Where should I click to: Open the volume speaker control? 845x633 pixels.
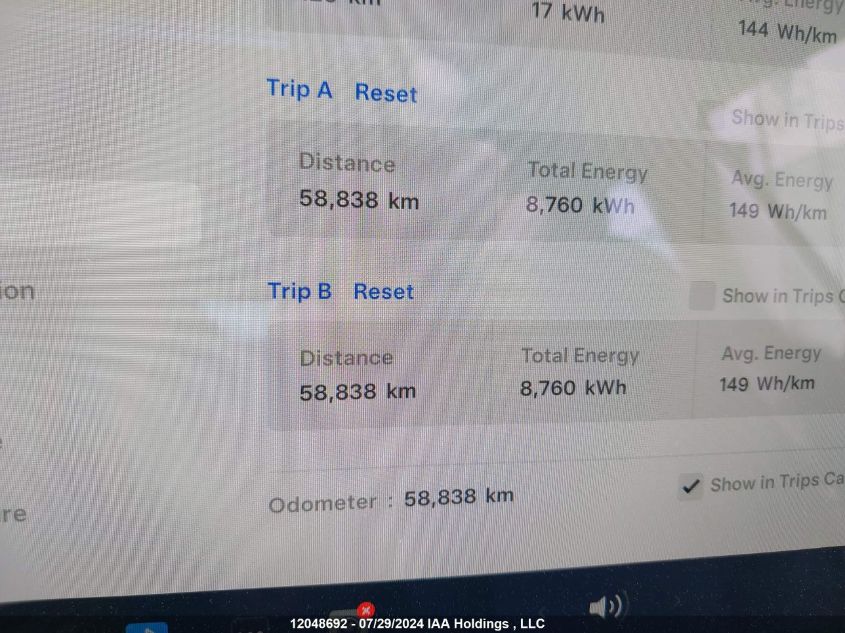(606, 606)
